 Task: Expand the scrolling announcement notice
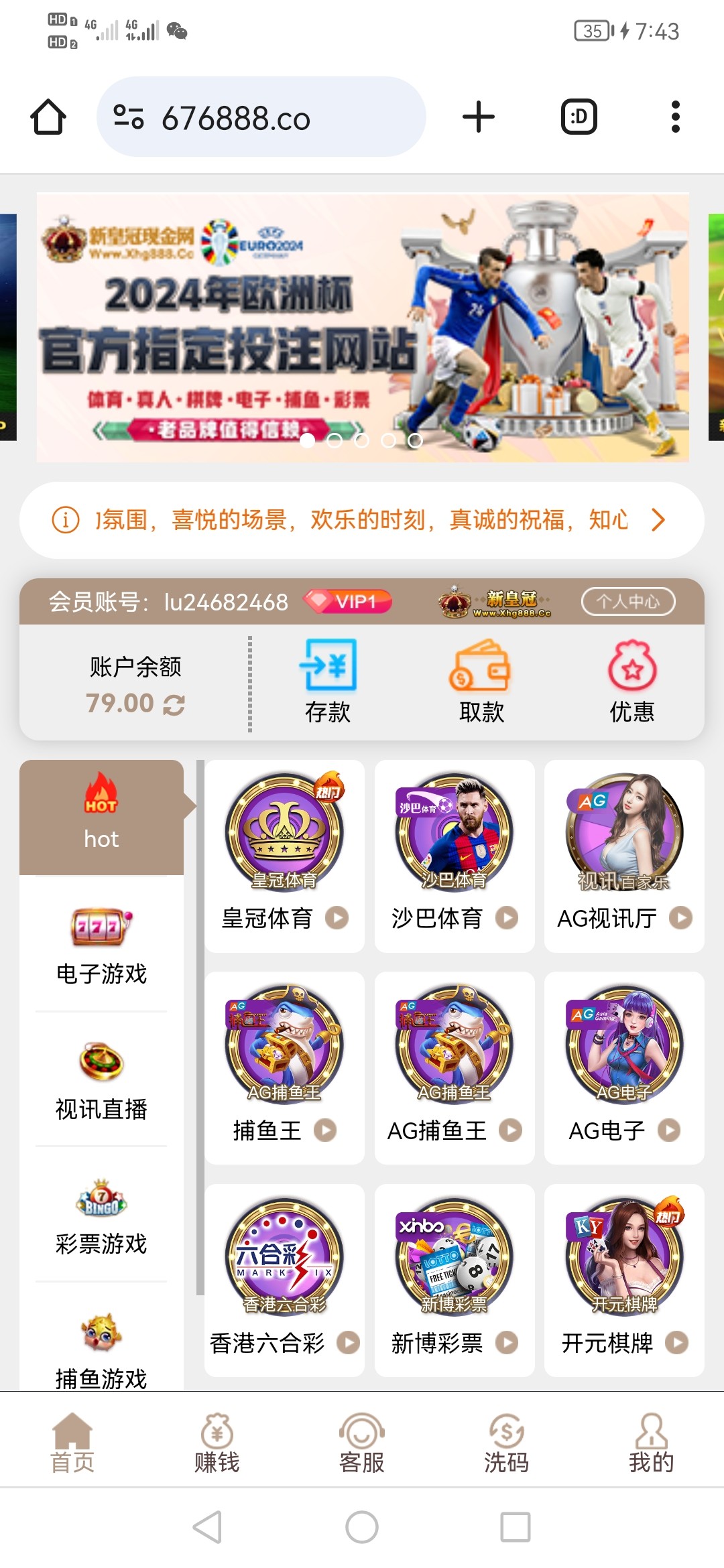658,519
